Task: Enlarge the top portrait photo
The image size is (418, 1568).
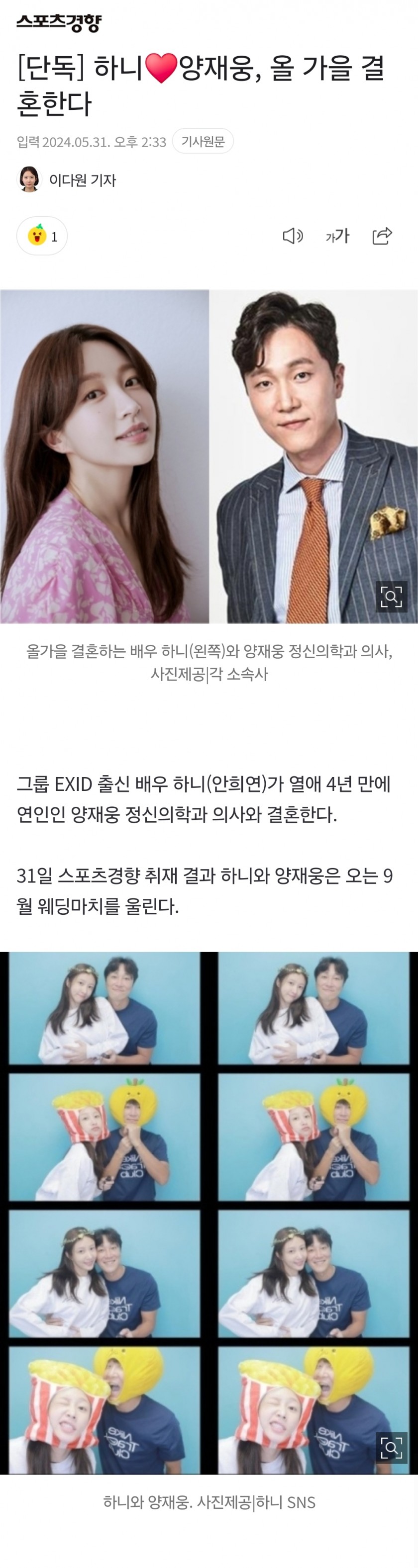Action: coord(391,597)
